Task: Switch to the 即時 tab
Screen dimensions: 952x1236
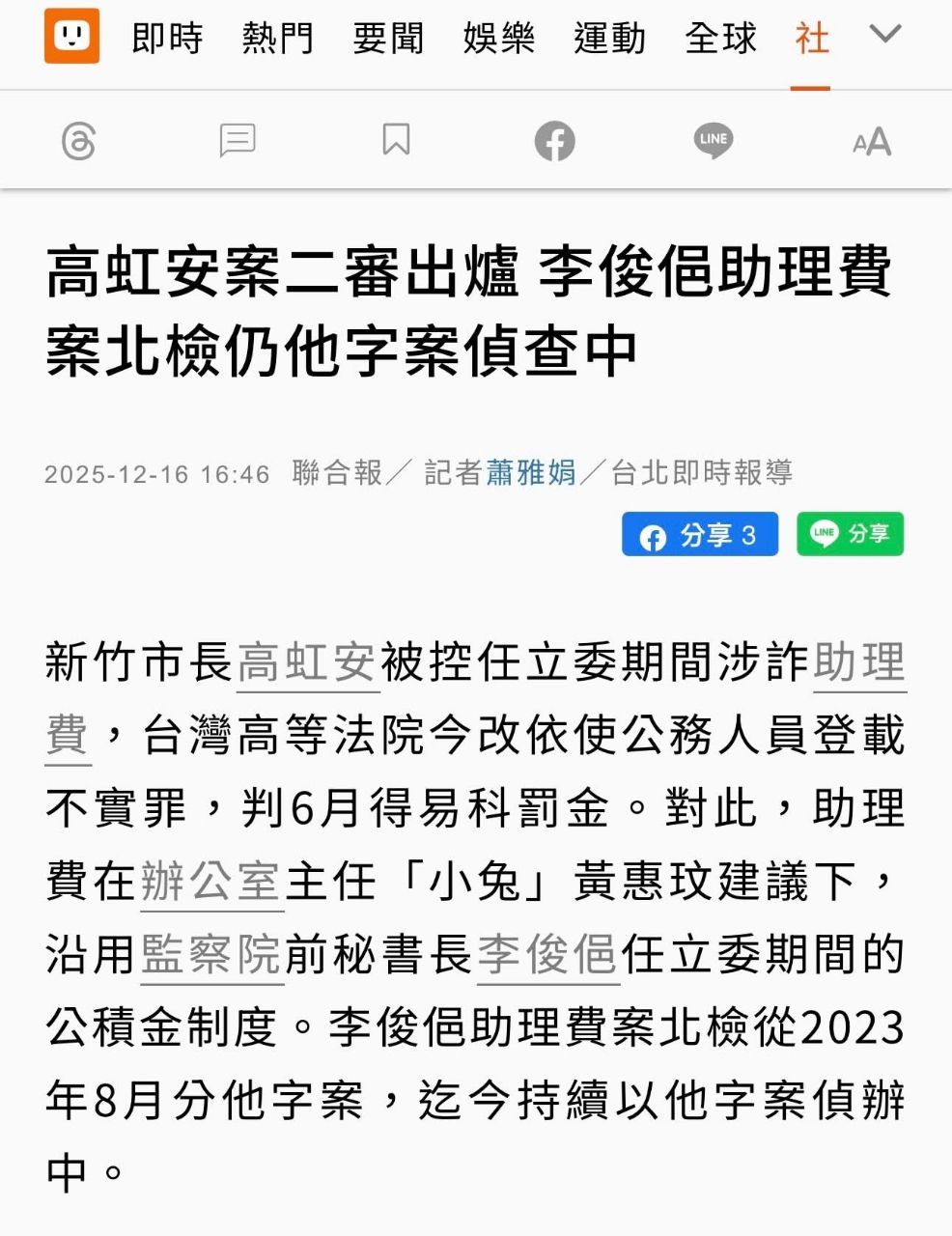Action: (167, 40)
